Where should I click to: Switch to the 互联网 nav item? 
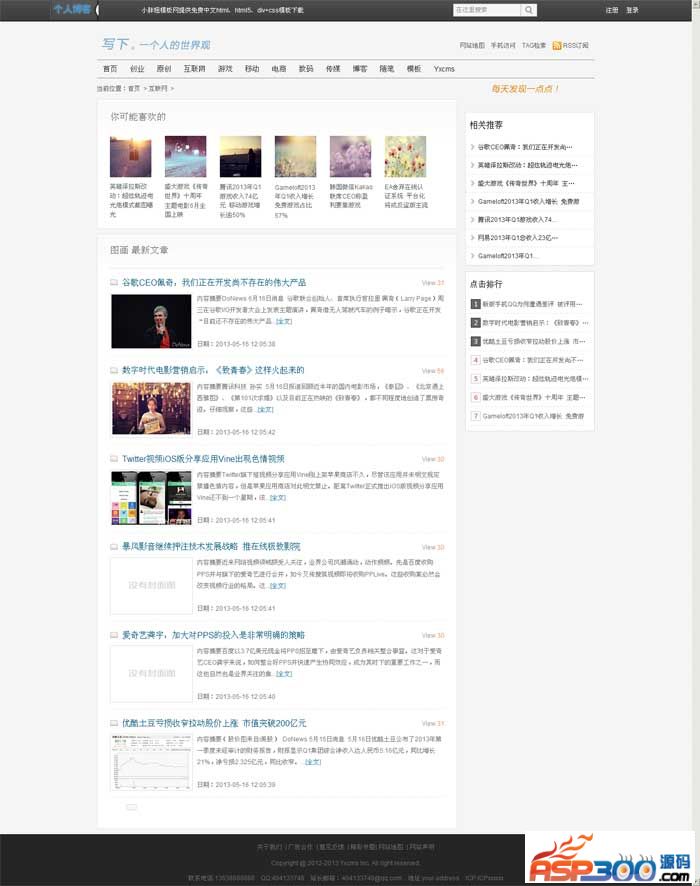[194, 69]
